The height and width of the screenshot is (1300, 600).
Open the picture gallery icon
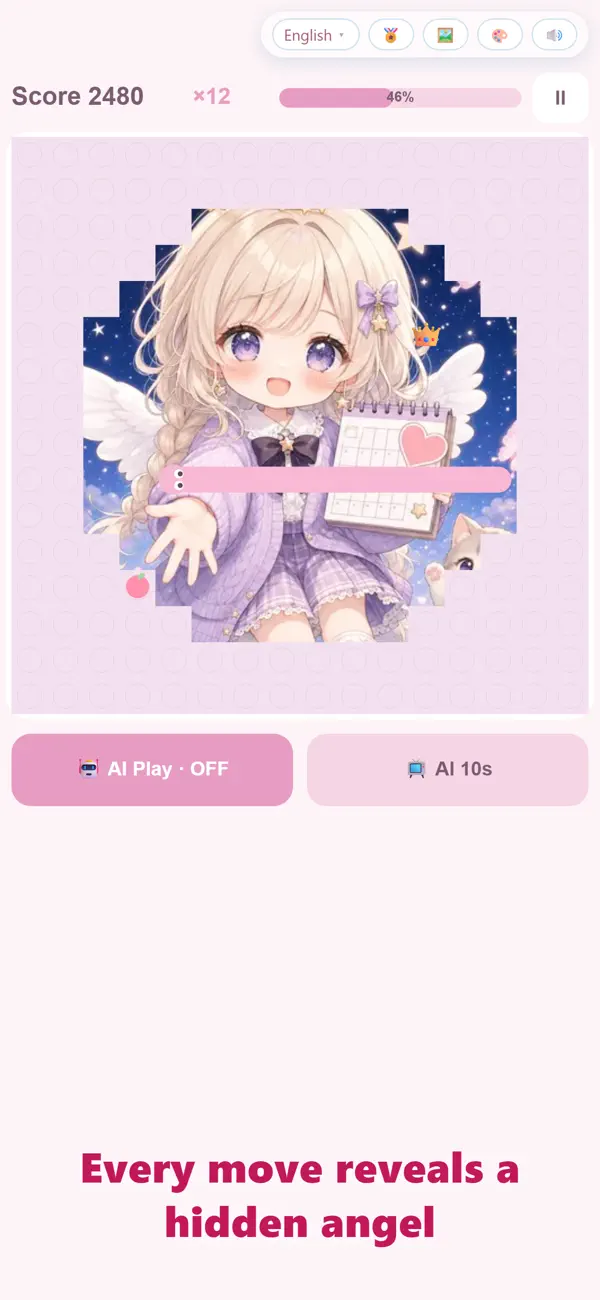click(445, 35)
